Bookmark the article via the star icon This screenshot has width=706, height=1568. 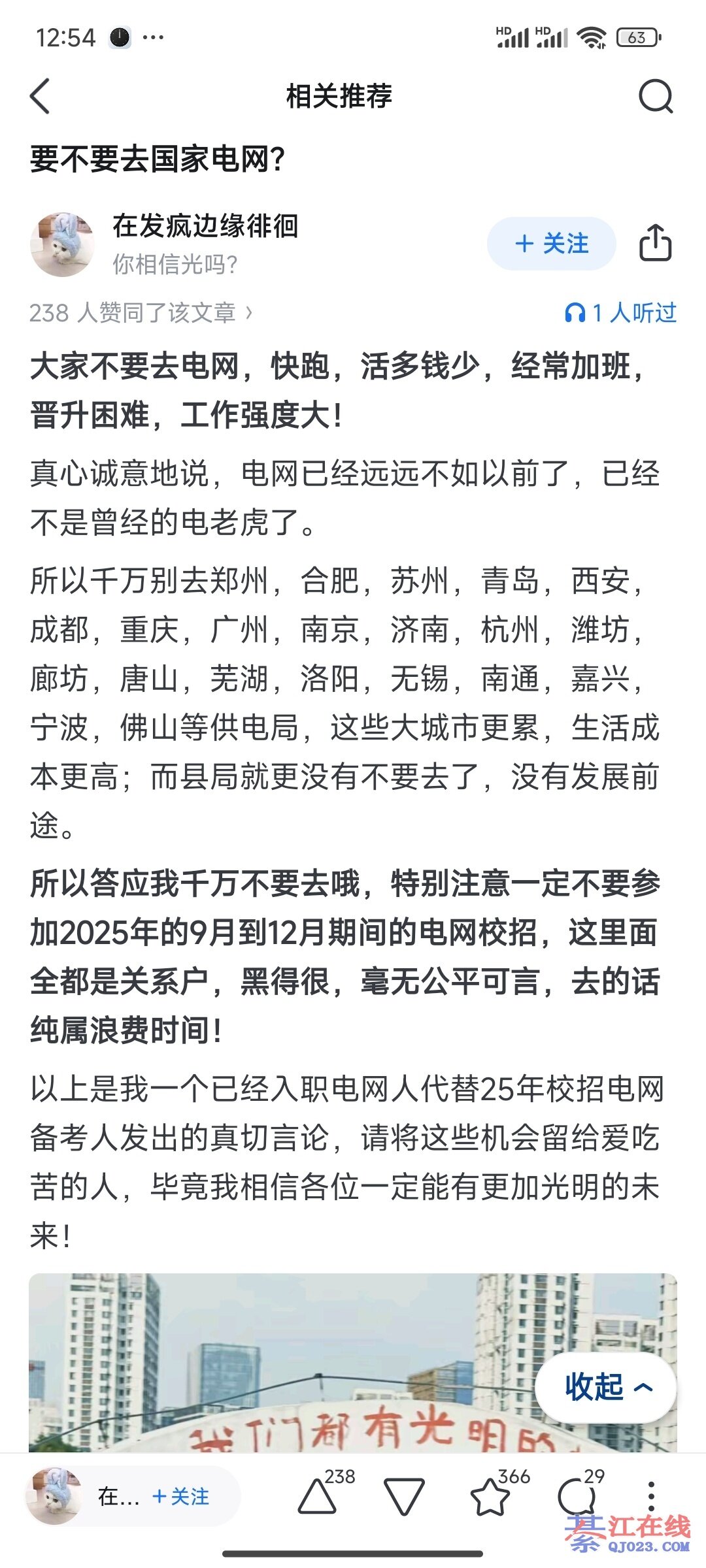coord(490,1496)
